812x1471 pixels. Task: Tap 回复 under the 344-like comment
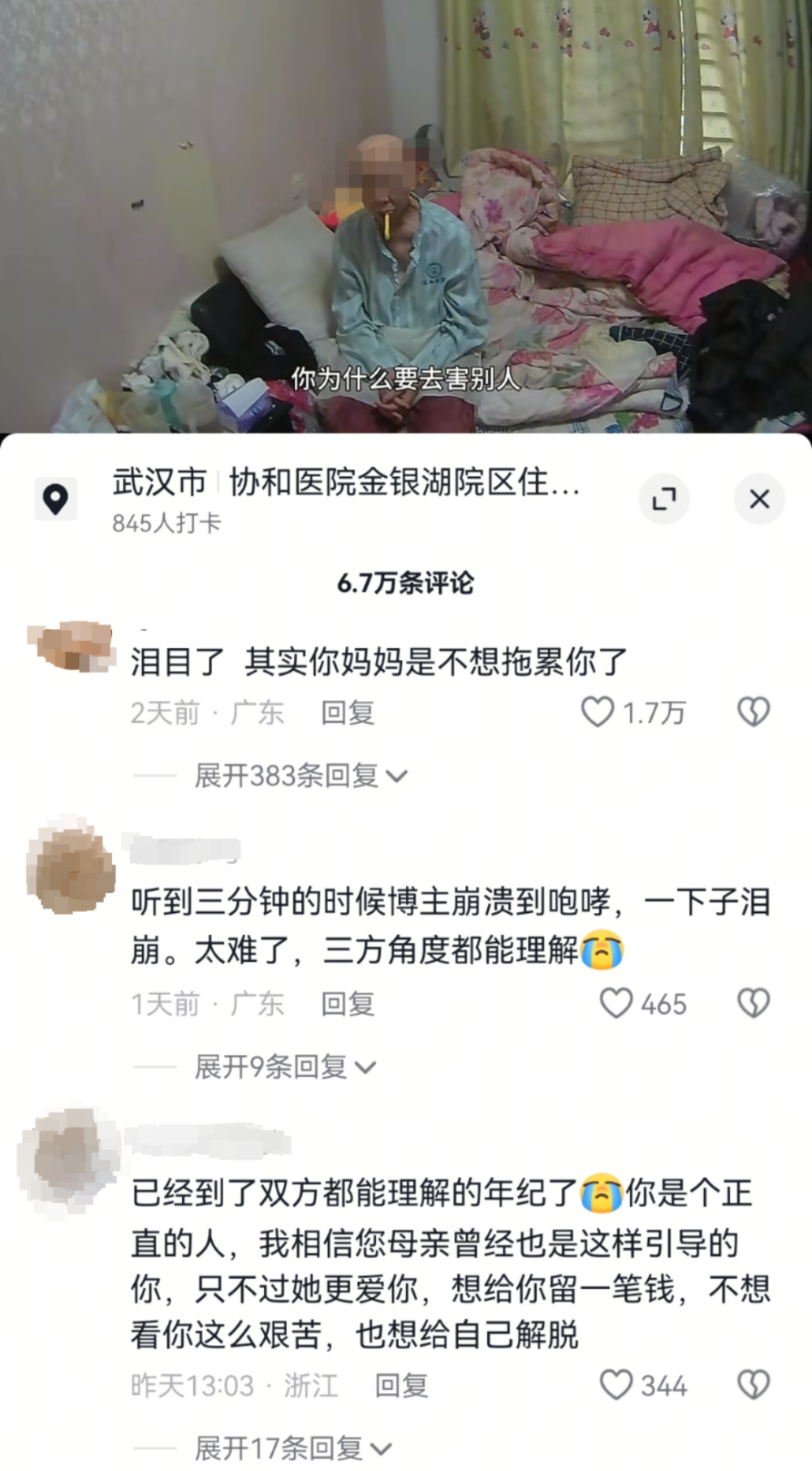click(404, 1387)
